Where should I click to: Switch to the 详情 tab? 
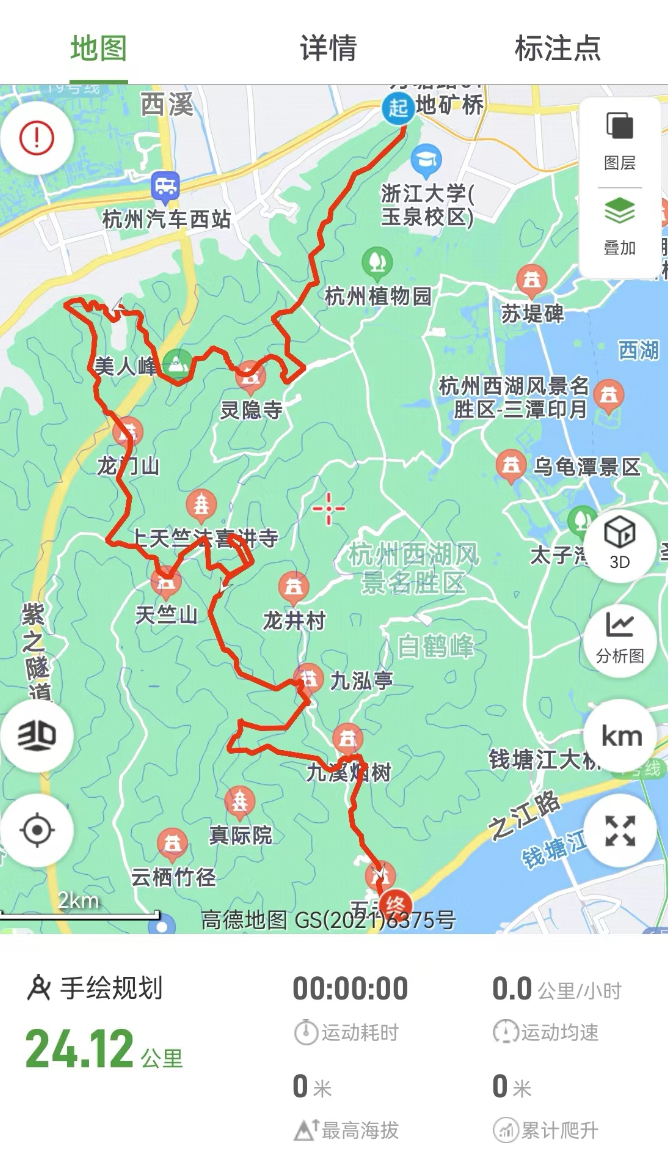point(328,47)
